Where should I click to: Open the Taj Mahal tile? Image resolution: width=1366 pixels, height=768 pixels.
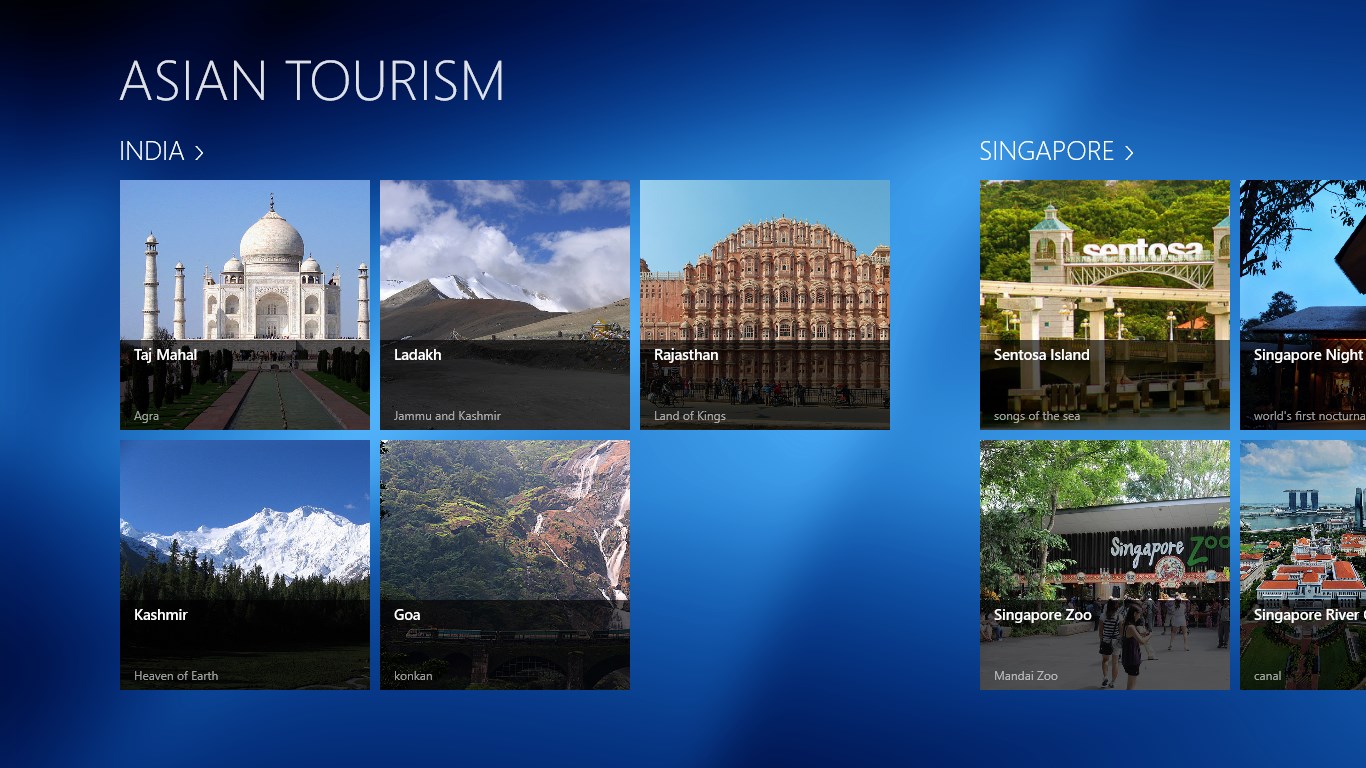[x=245, y=305]
